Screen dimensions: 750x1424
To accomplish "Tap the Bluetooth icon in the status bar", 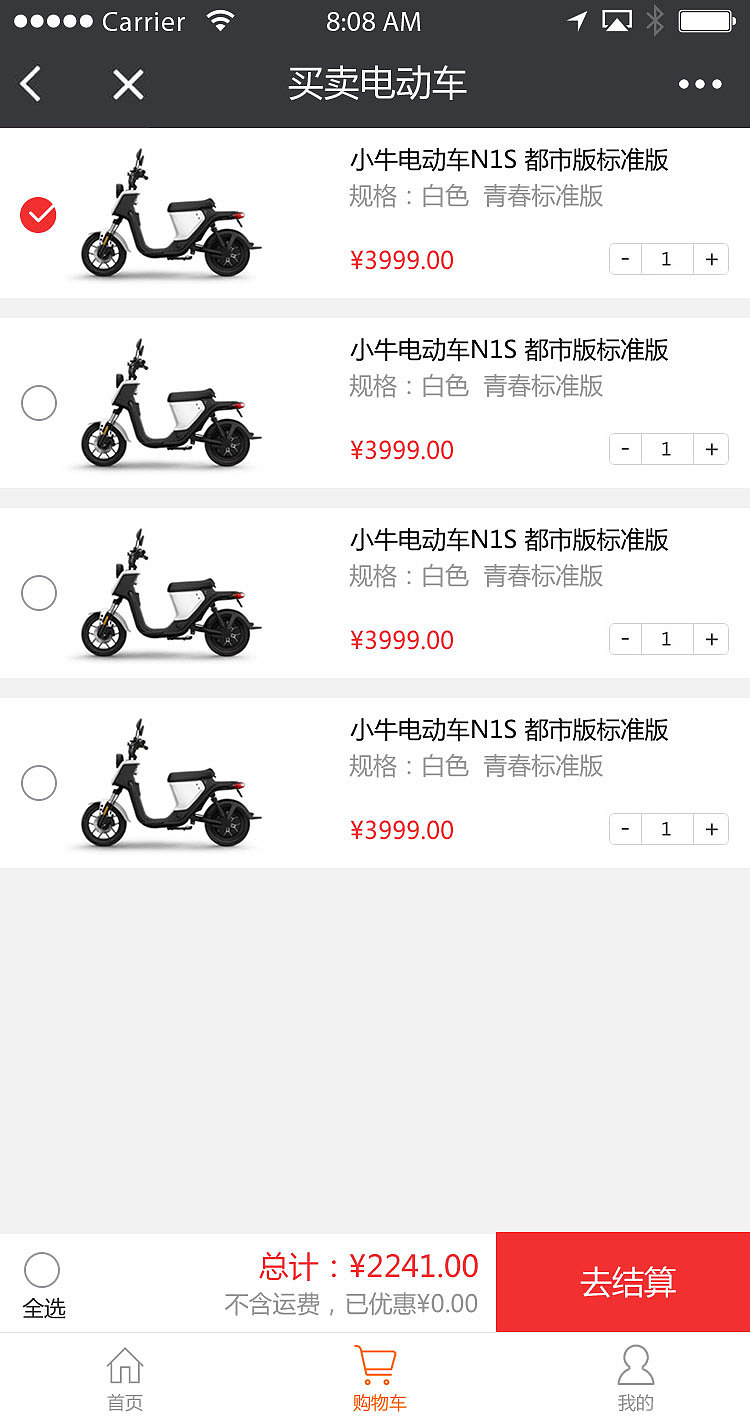I will 655,20.
